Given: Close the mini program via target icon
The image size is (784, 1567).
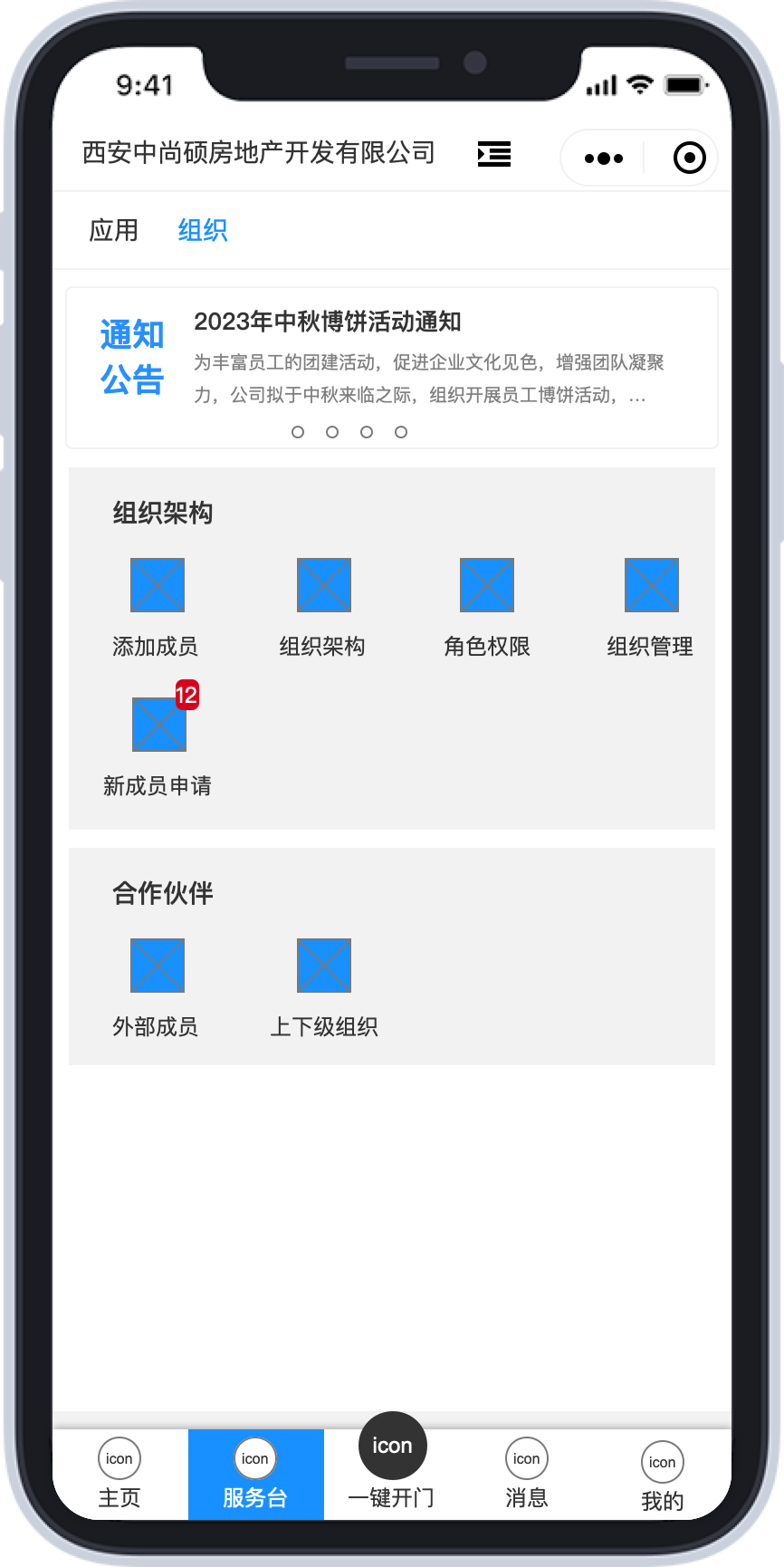Looking at the screenshot, I should (x=690, y=159).
